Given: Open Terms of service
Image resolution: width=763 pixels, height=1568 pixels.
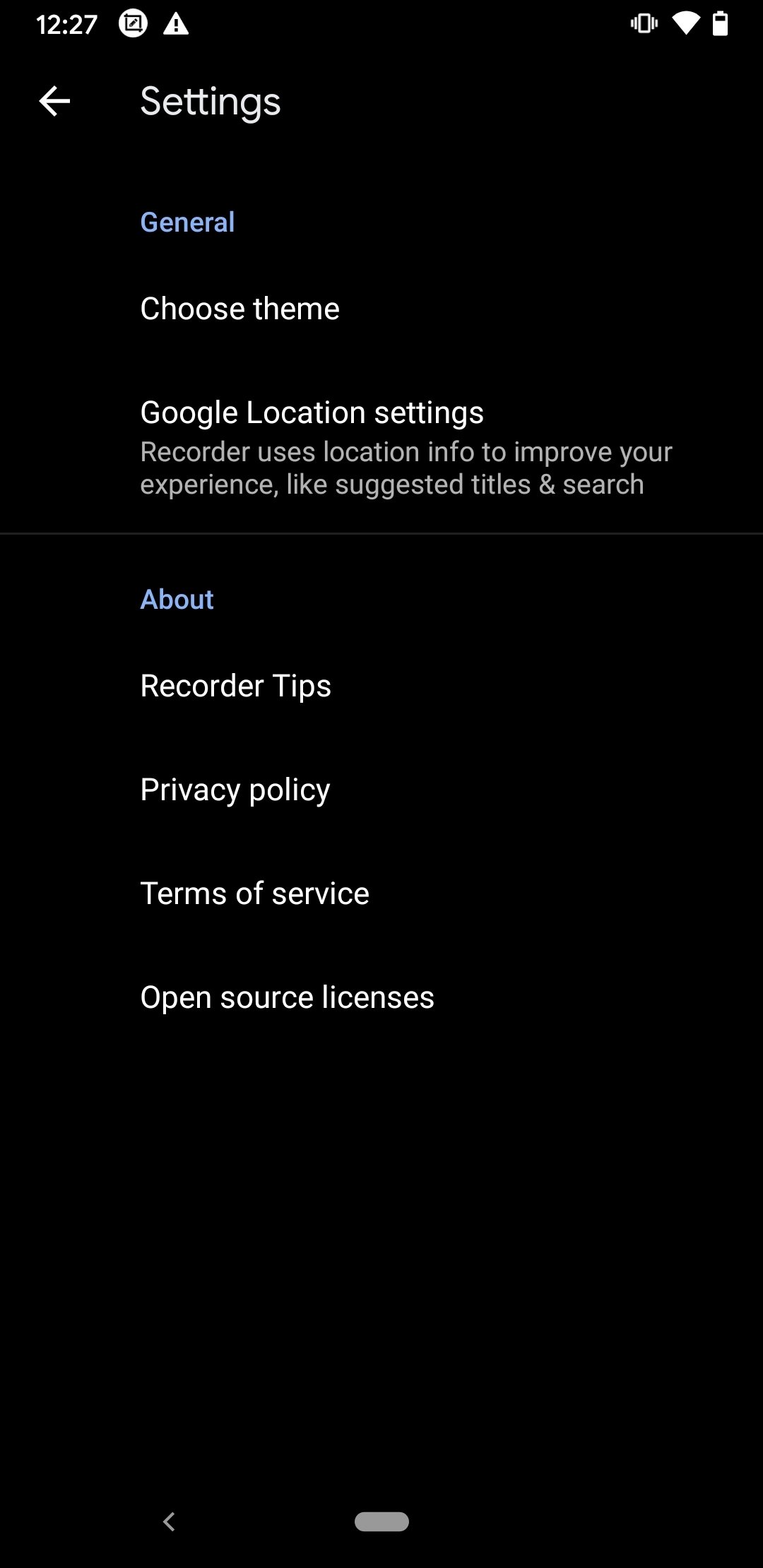Looking at the screenshot, I should click(x=381, y=893).
